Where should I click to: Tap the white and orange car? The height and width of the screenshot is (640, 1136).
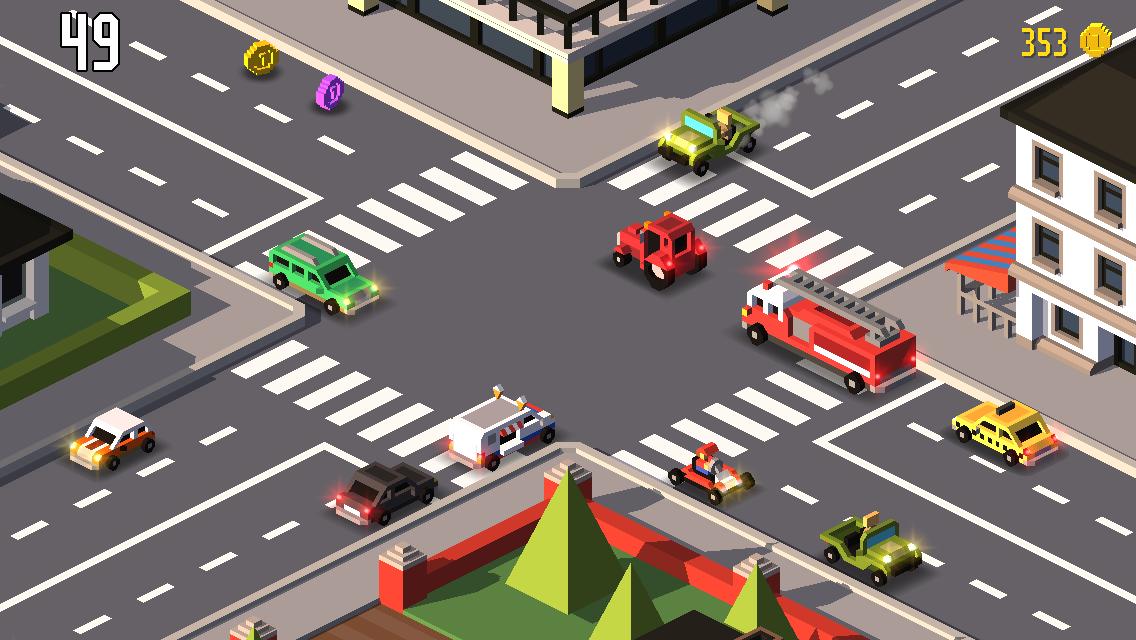(113, 438)
